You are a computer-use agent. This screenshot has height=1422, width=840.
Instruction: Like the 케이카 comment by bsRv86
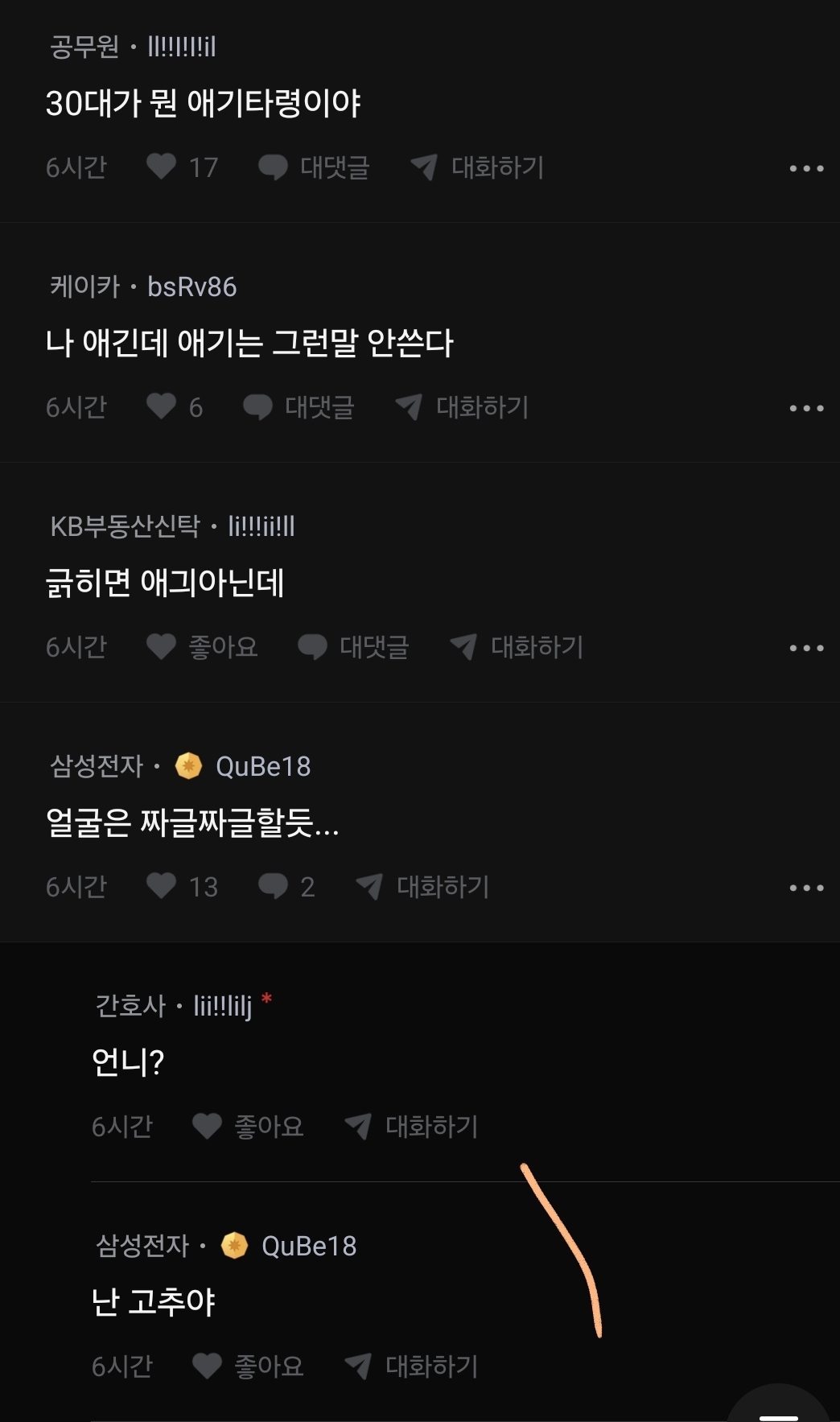(162, 407)
